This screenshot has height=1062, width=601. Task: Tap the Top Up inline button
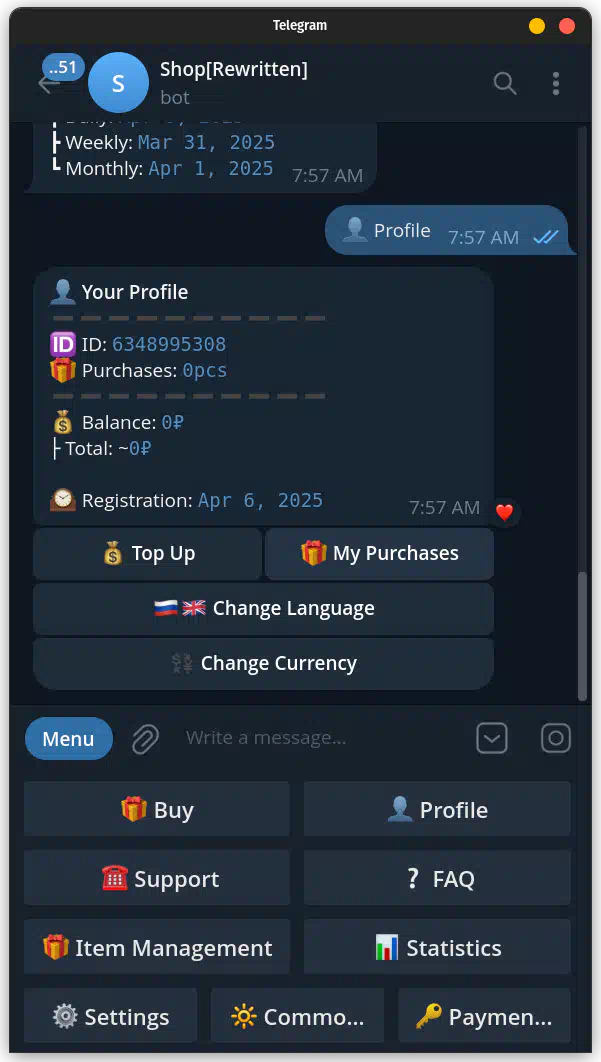[x=148, y=554]
